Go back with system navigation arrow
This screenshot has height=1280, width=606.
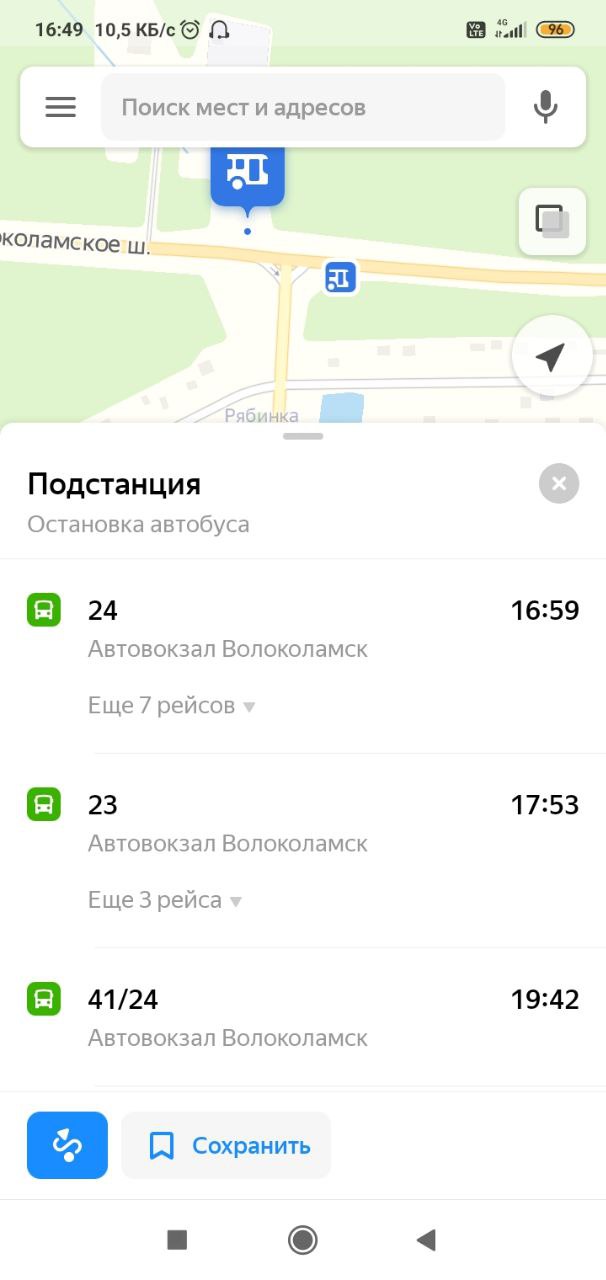(x=426, y=1240)
